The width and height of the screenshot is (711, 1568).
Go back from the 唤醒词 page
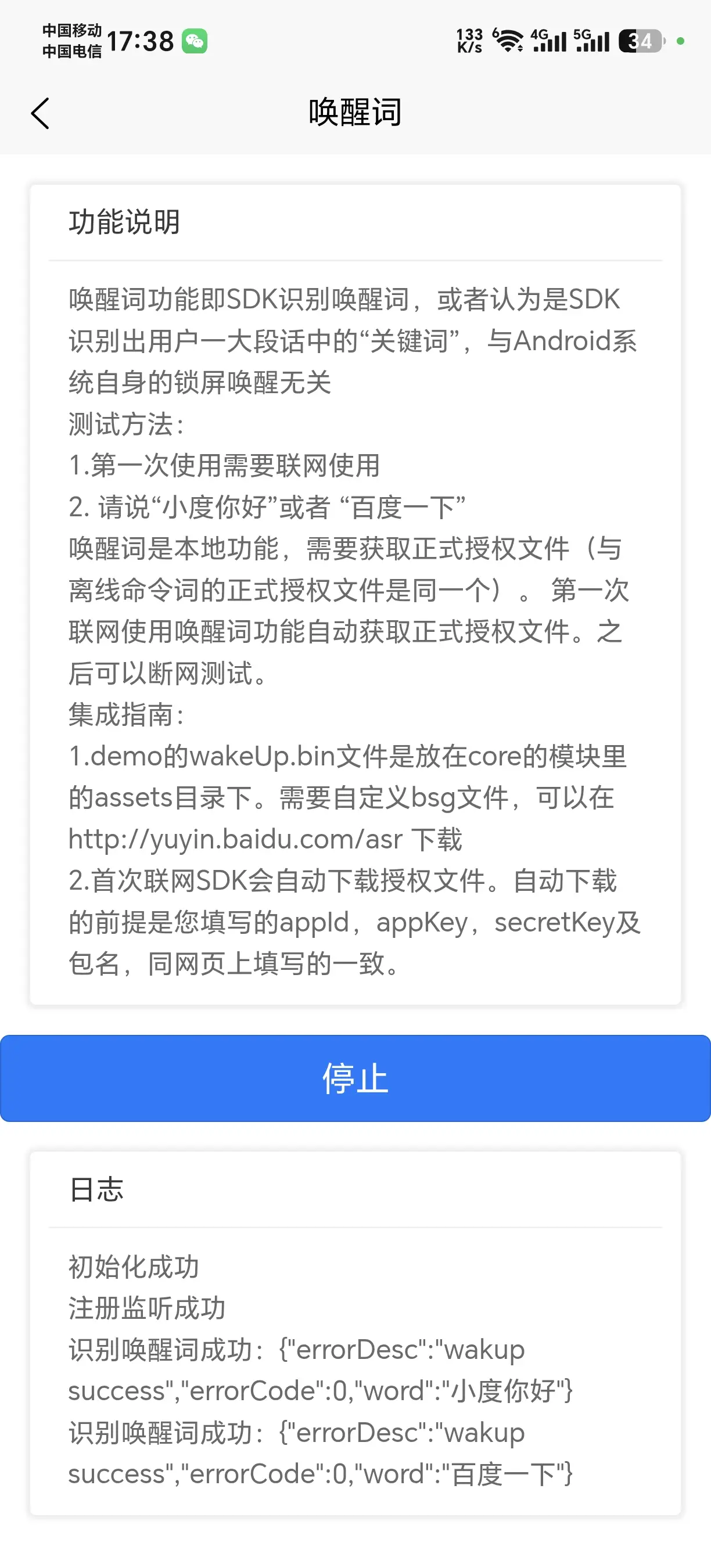(40, 113)
